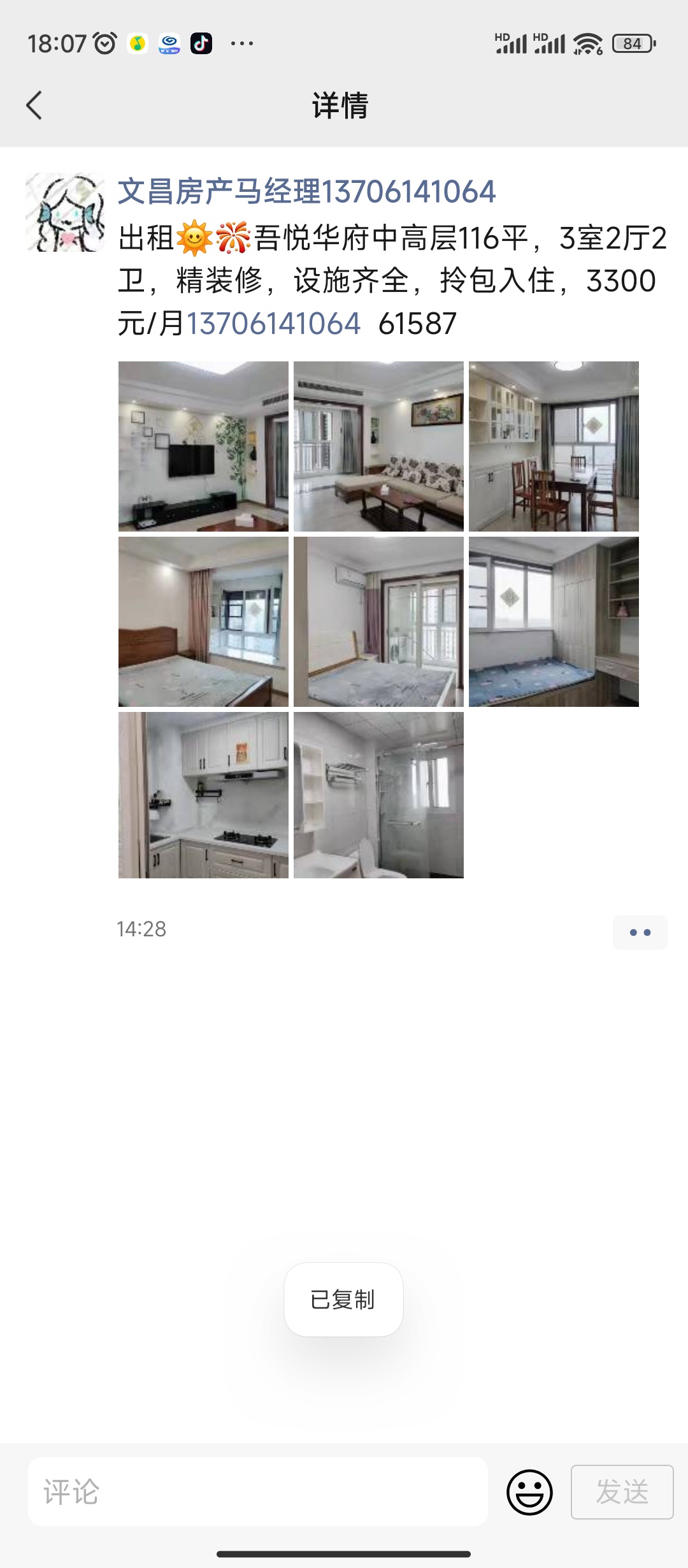
Task: Open 文昌房产马经理13706141064 profile name link
Action: [306, 192]
